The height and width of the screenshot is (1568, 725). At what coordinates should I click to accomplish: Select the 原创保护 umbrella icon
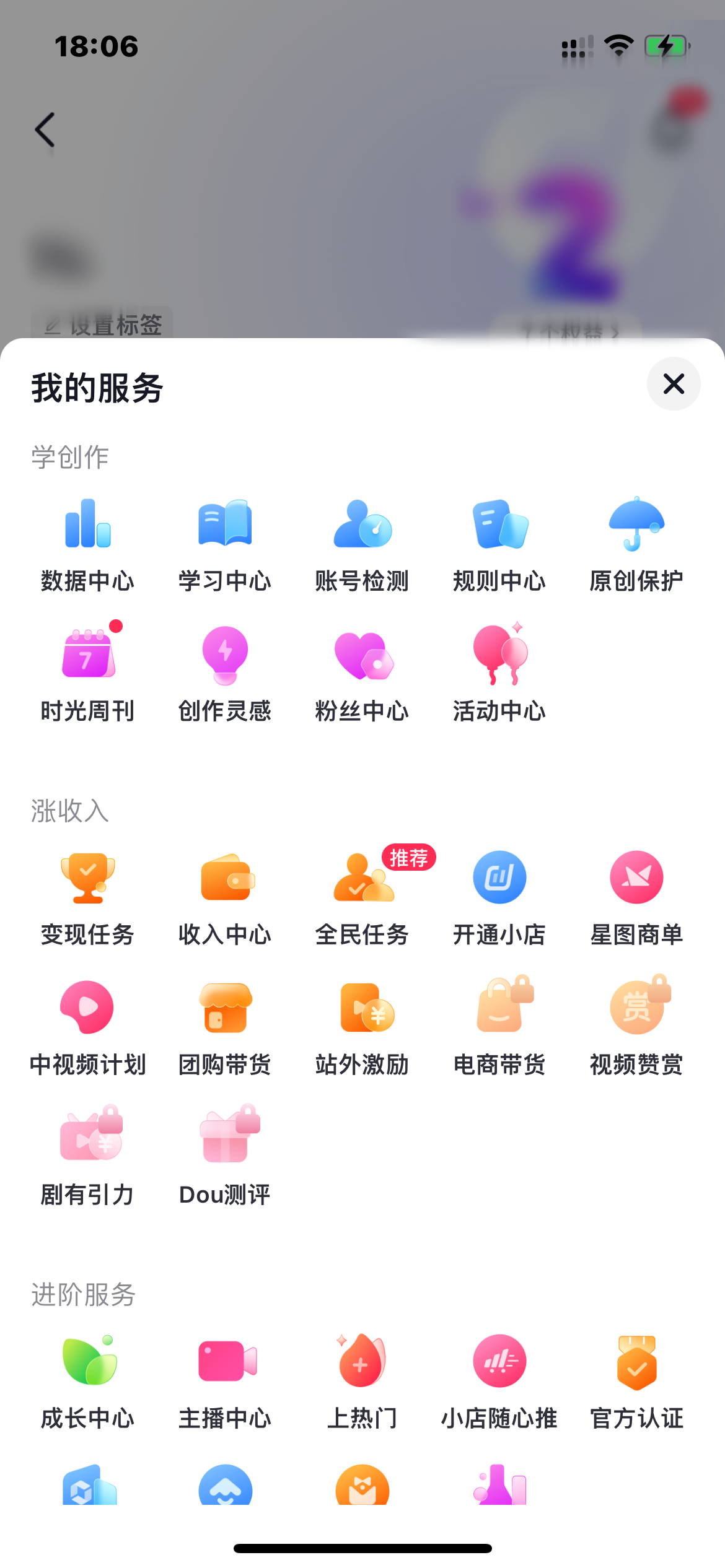click(636, 542)
